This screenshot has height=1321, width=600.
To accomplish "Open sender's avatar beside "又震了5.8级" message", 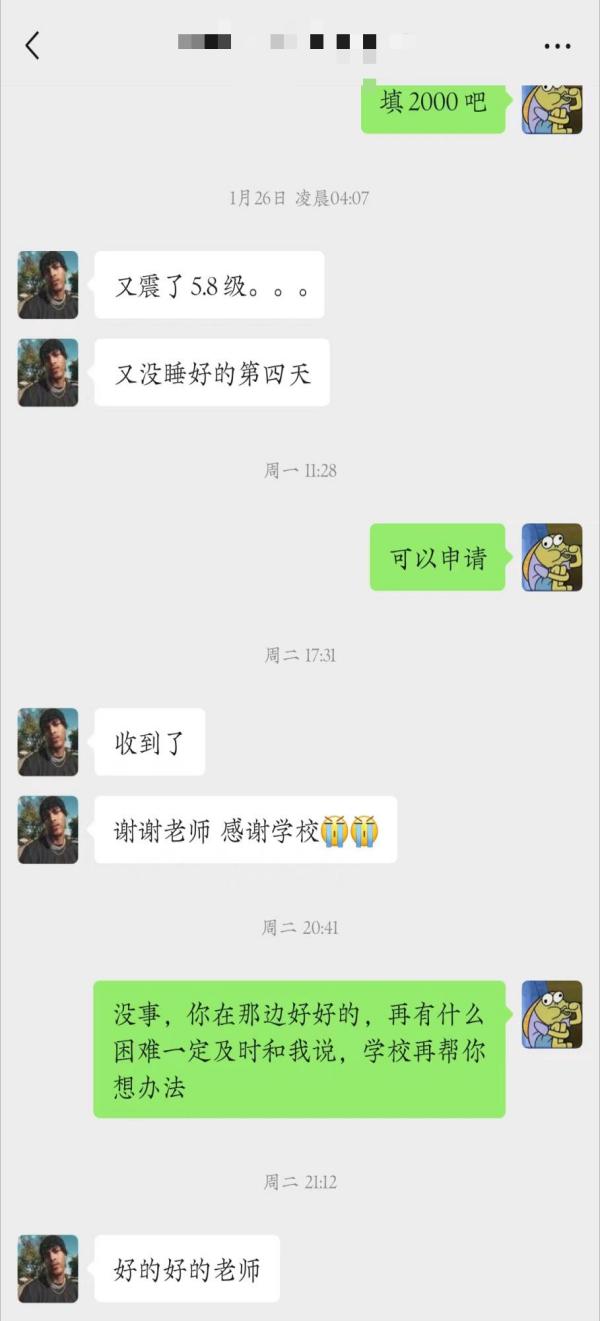I will [x=48, y=285].
